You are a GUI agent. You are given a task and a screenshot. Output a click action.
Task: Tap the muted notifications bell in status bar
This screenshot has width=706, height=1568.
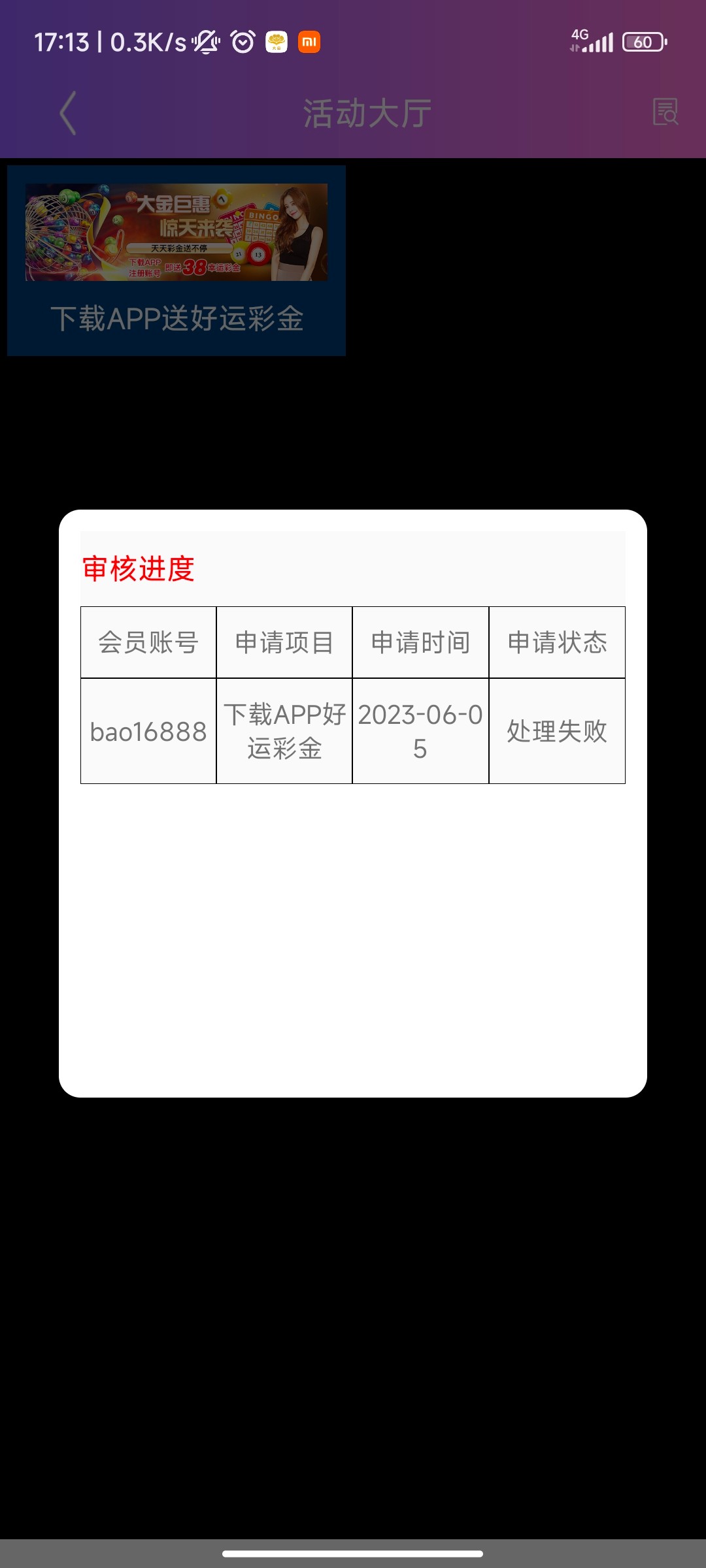click(205, 41)
